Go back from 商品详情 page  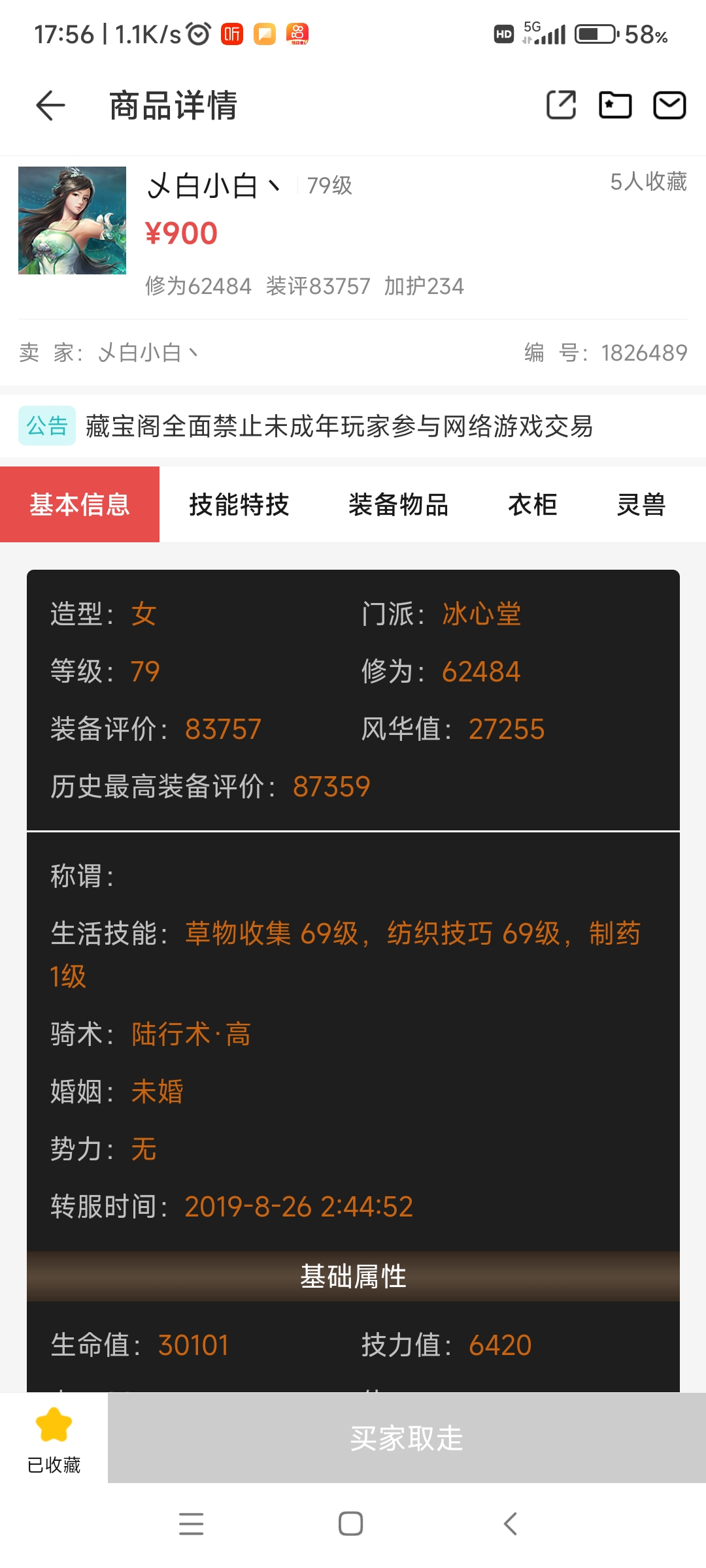50,106
